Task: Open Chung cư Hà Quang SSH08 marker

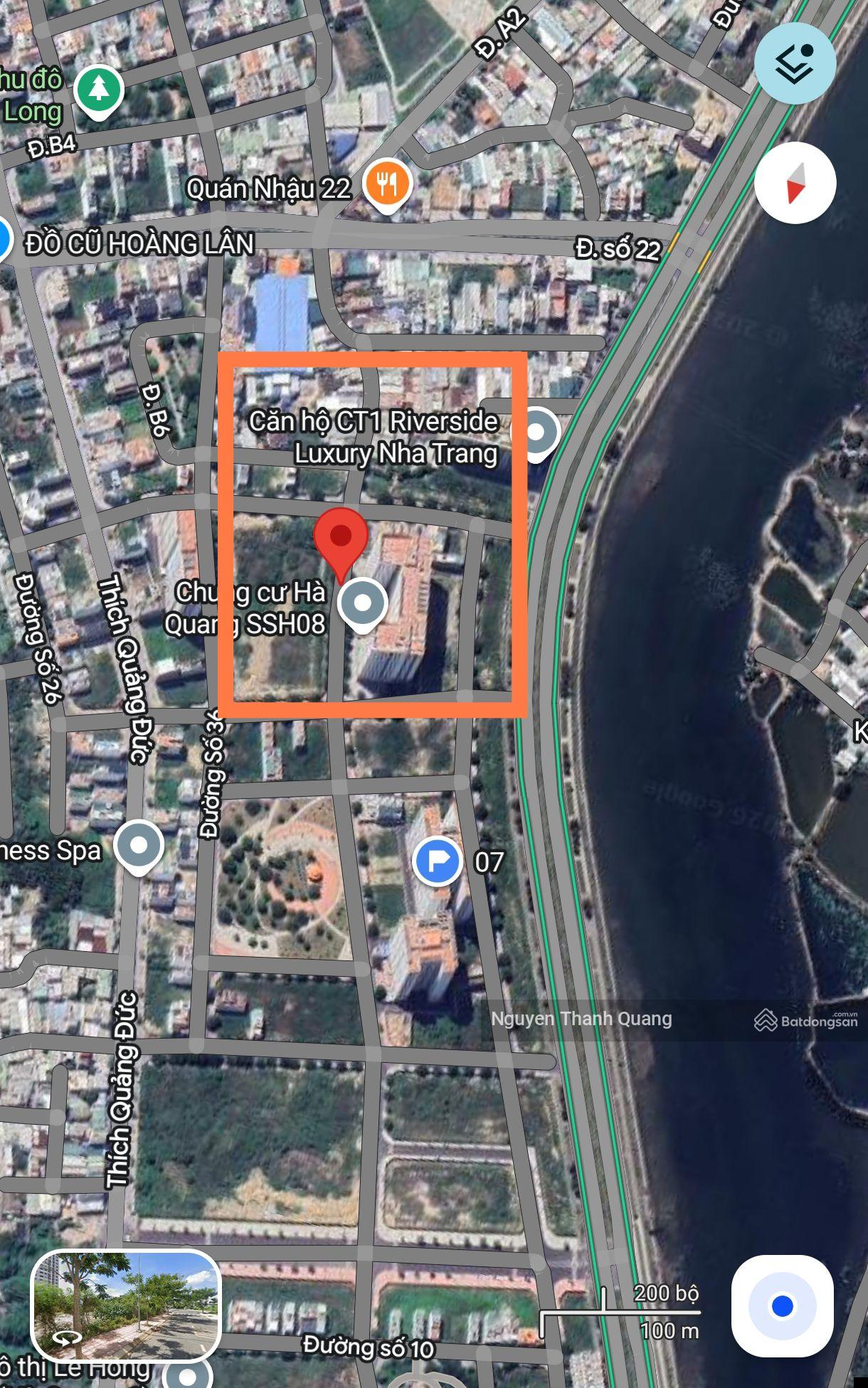Action: click(x=362, y=604)
